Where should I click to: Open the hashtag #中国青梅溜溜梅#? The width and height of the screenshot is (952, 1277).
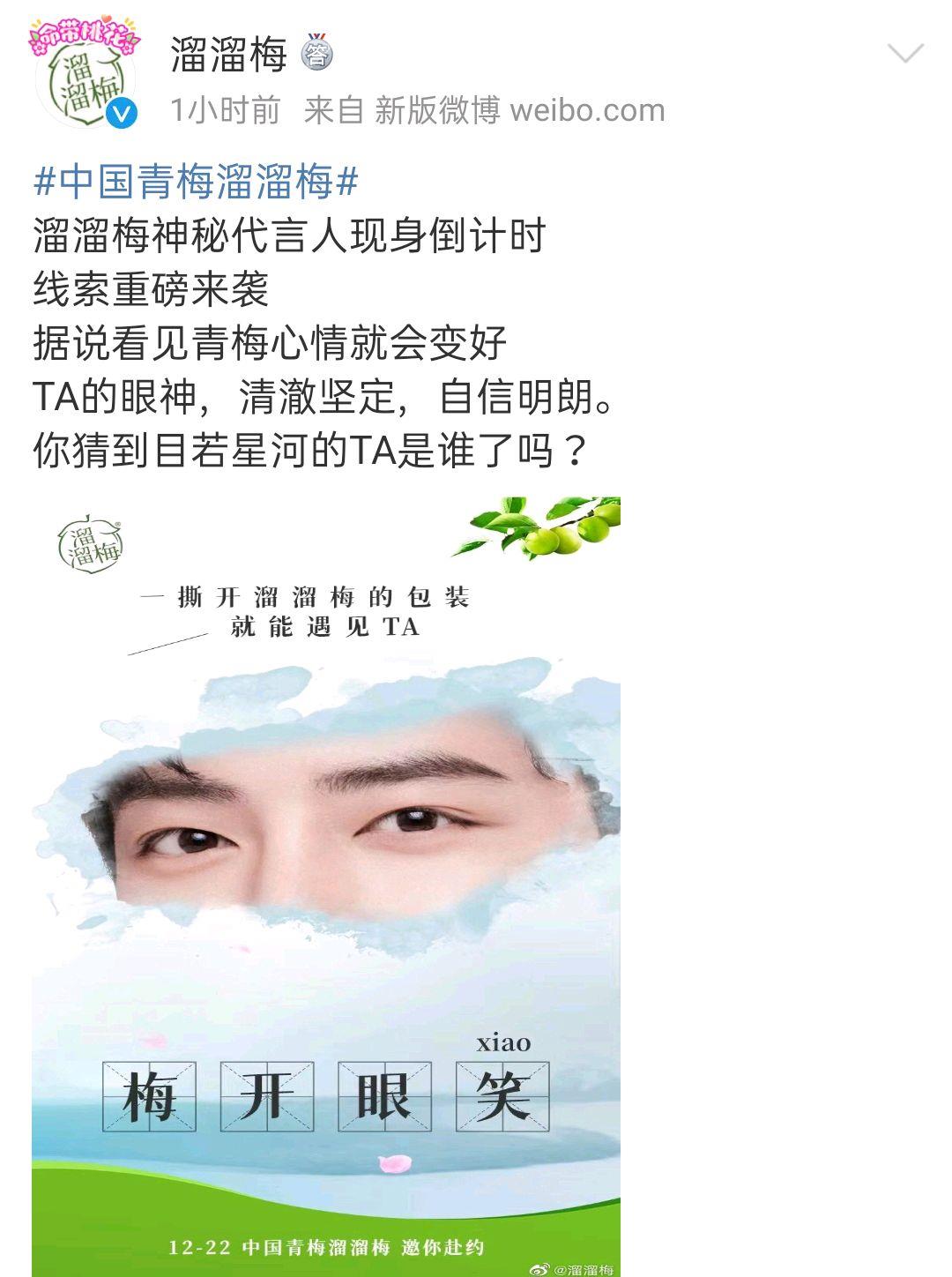click(198, 181)
